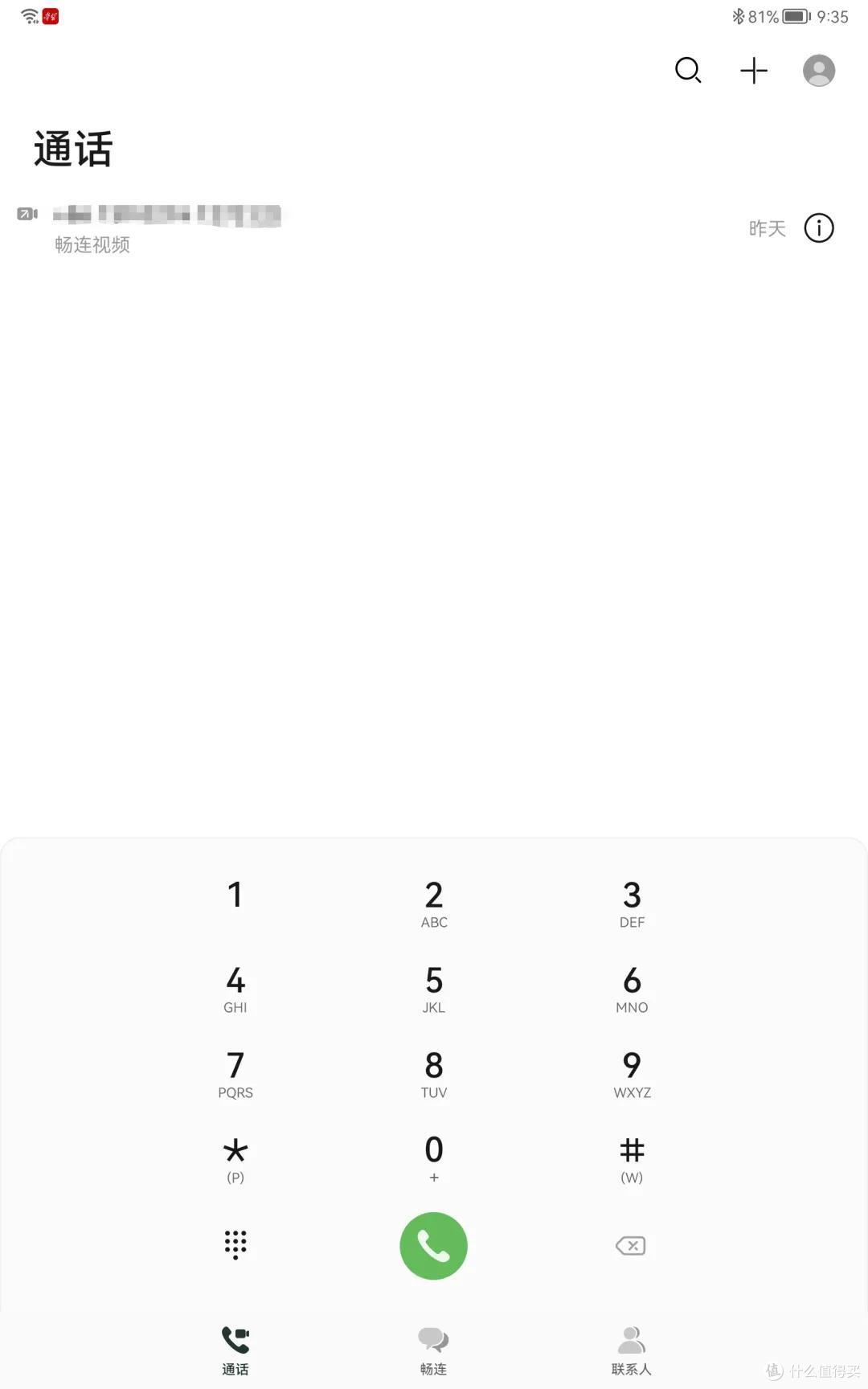Image resolution: width=868 pixels, height=1389 pixels.
Task: Open info details for yesterday's 畅连视频 call
Action: pyautogui.click(x=819, y=228)
